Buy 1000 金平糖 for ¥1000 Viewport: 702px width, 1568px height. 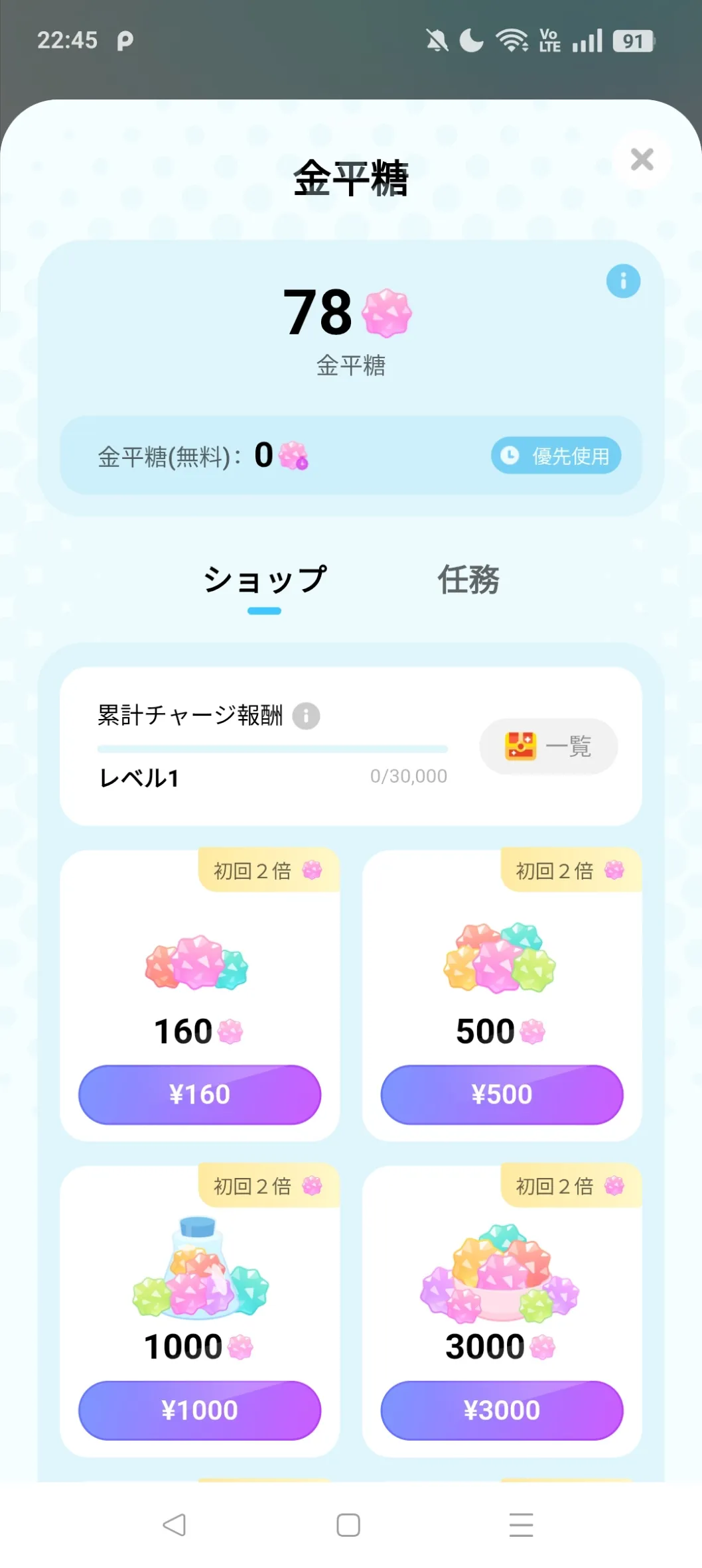(200, 1410)
